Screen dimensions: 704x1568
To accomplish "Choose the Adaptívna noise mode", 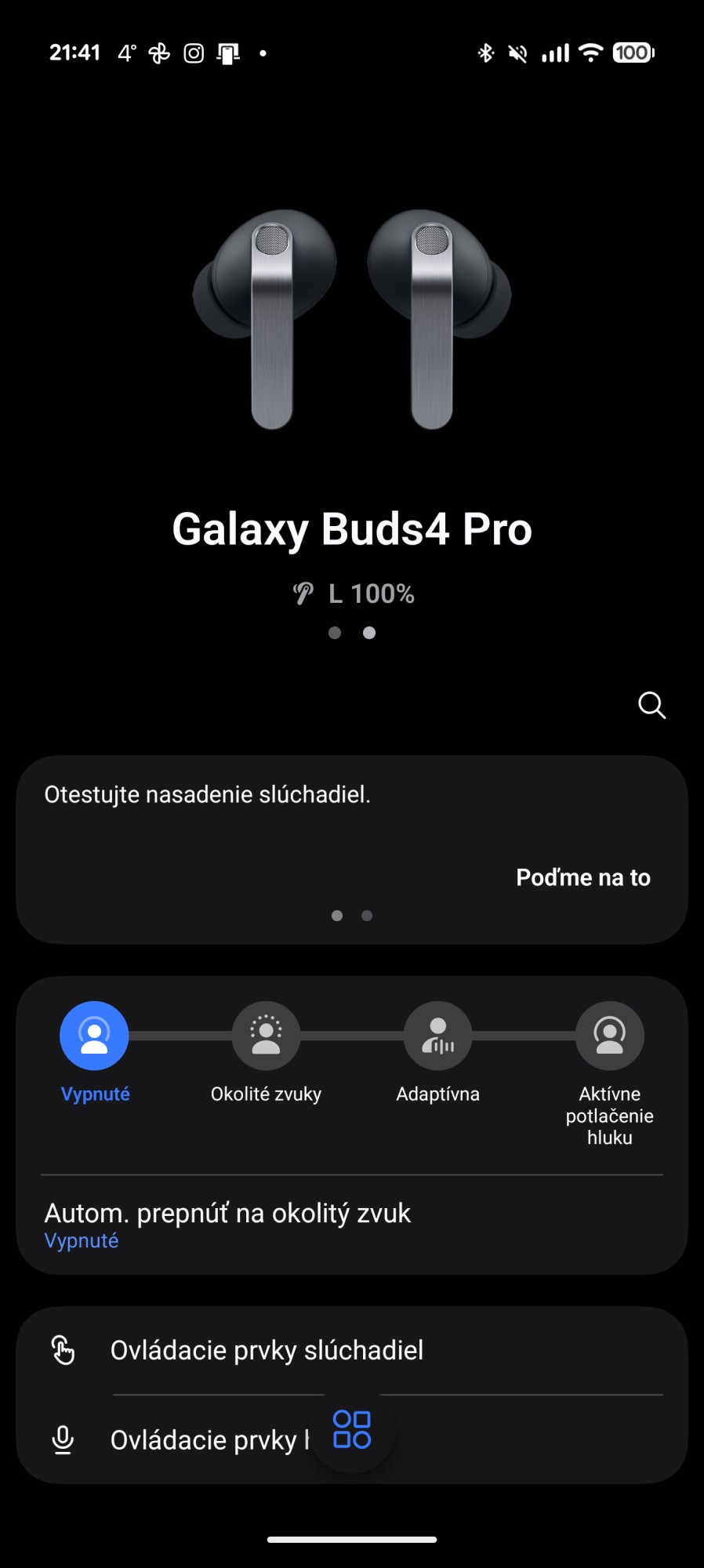I will 437,1036.
